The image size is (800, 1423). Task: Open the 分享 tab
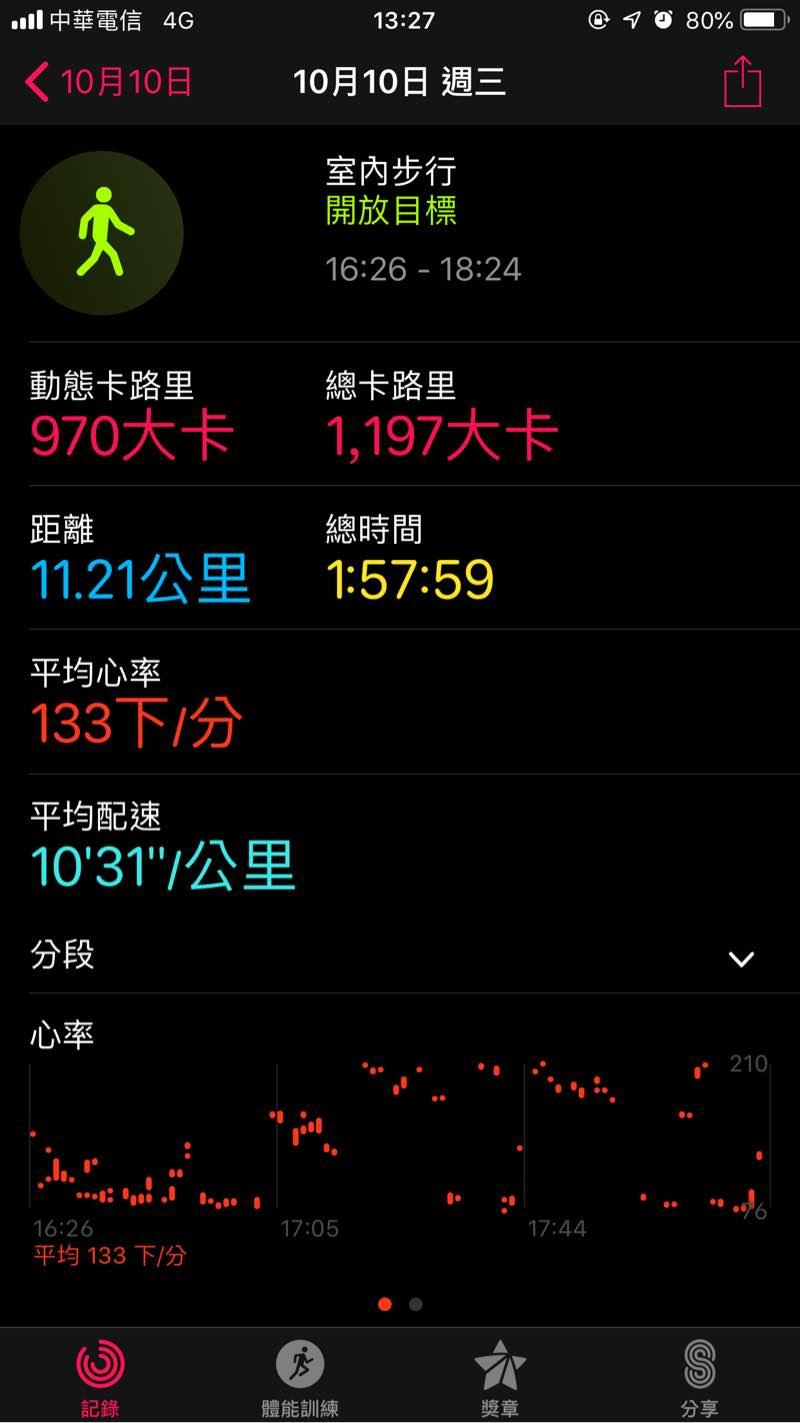[699, 1378]
